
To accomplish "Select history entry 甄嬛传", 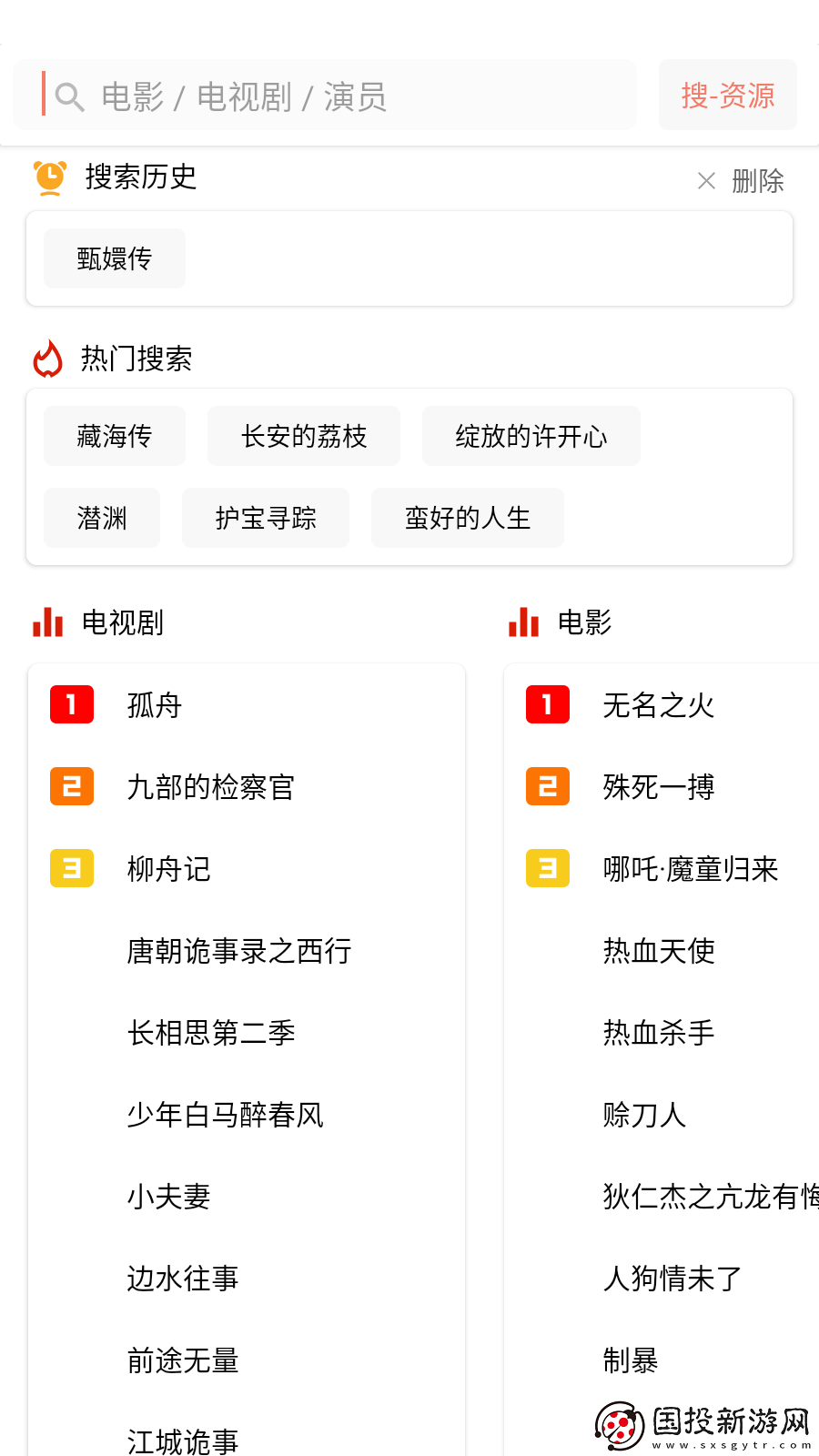I will pyautogui.click(x=114, y=258).
